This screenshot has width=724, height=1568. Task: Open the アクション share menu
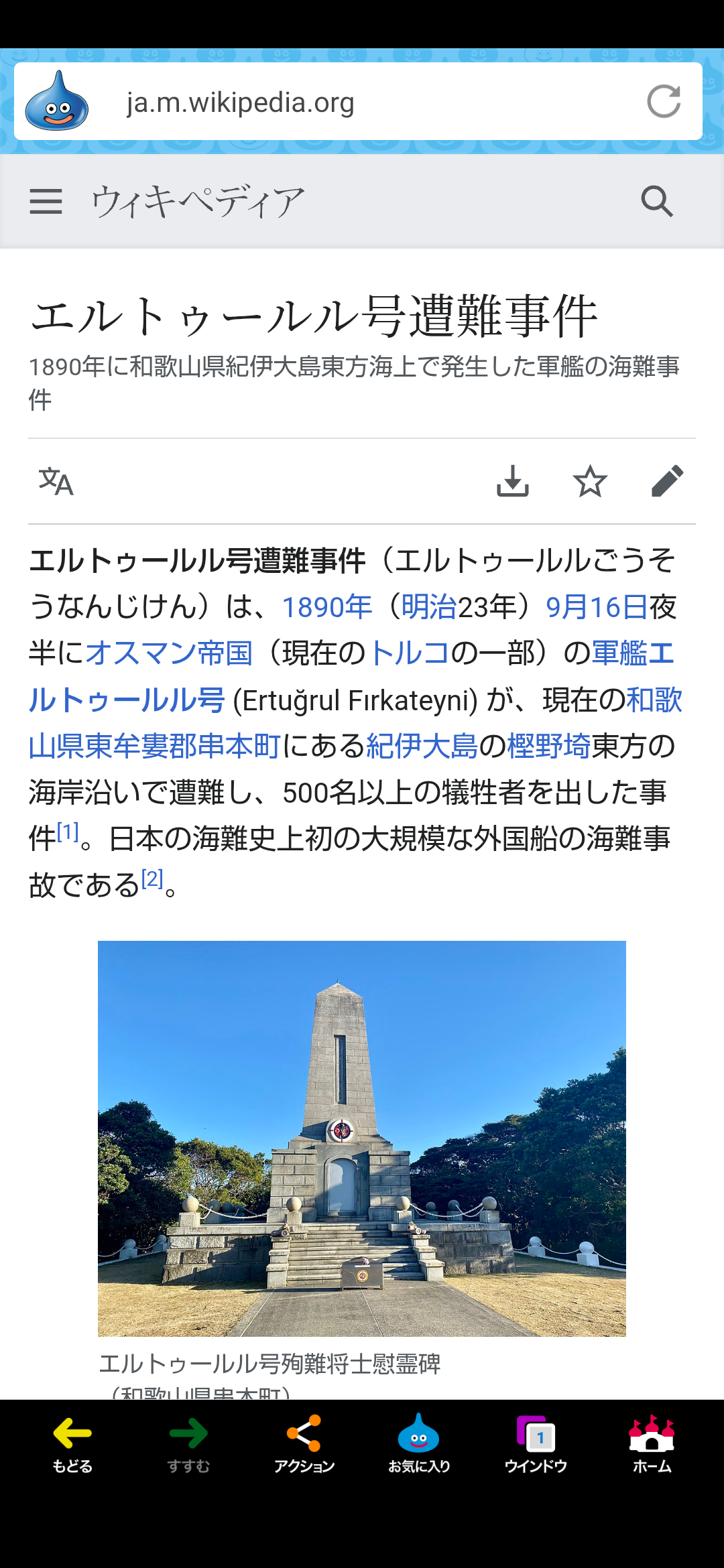(304, 1444)
